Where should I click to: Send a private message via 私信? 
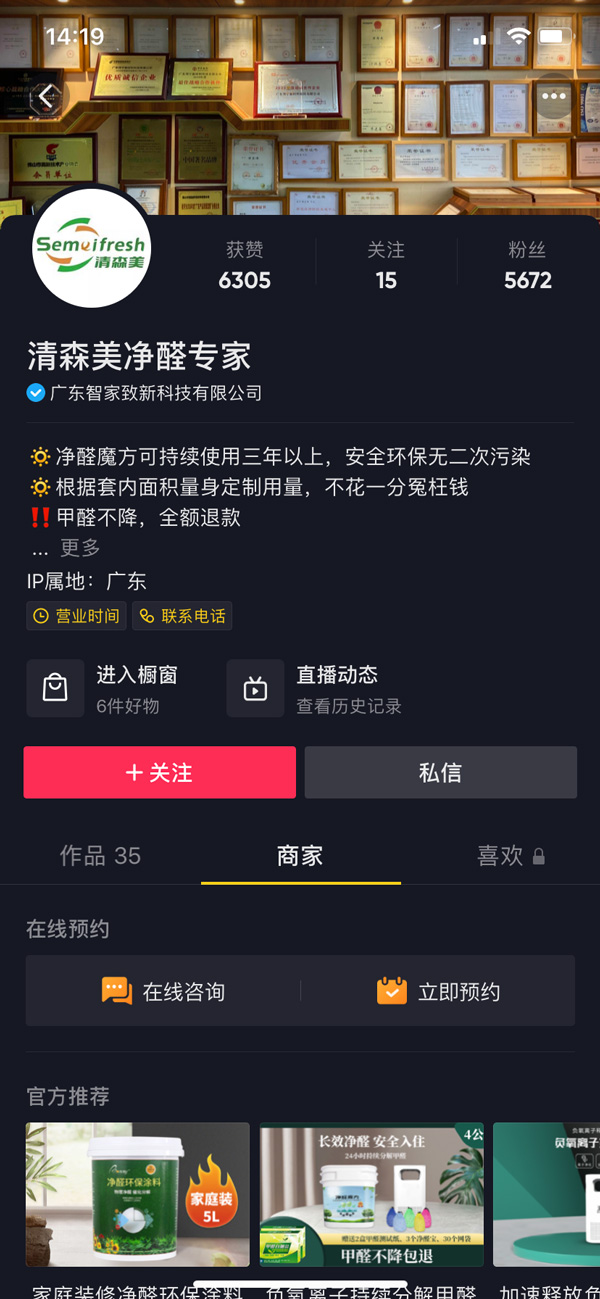click(440, 772)
